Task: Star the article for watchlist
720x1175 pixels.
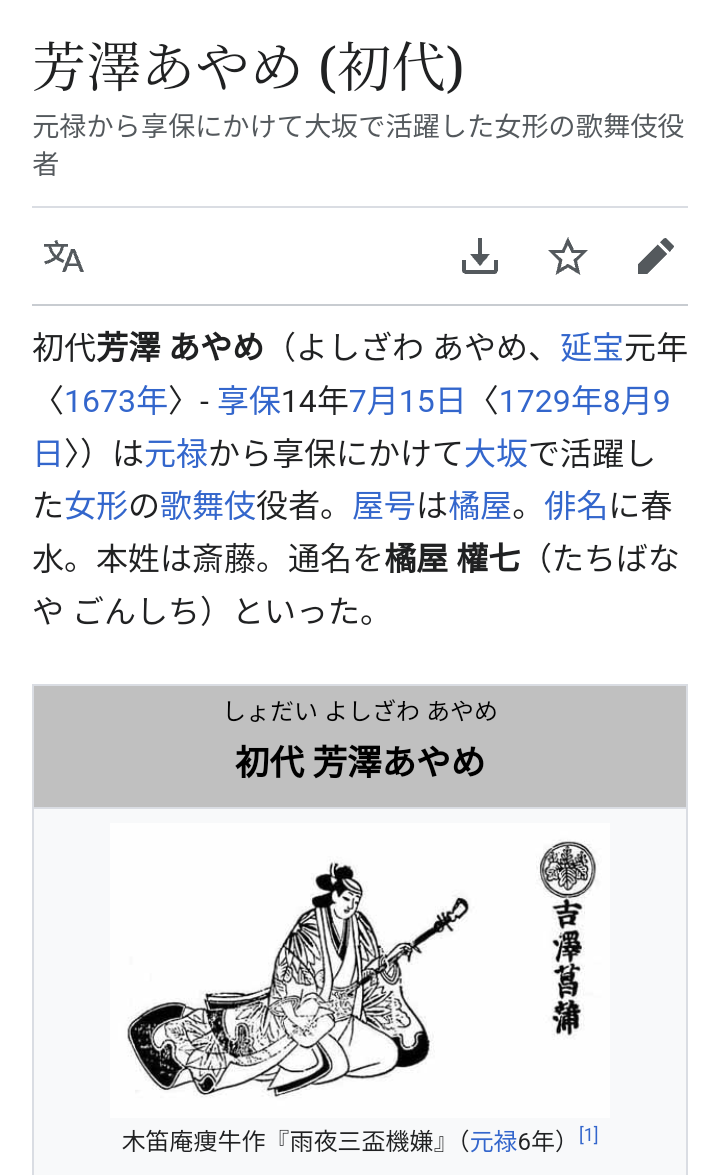Action: 567,257
